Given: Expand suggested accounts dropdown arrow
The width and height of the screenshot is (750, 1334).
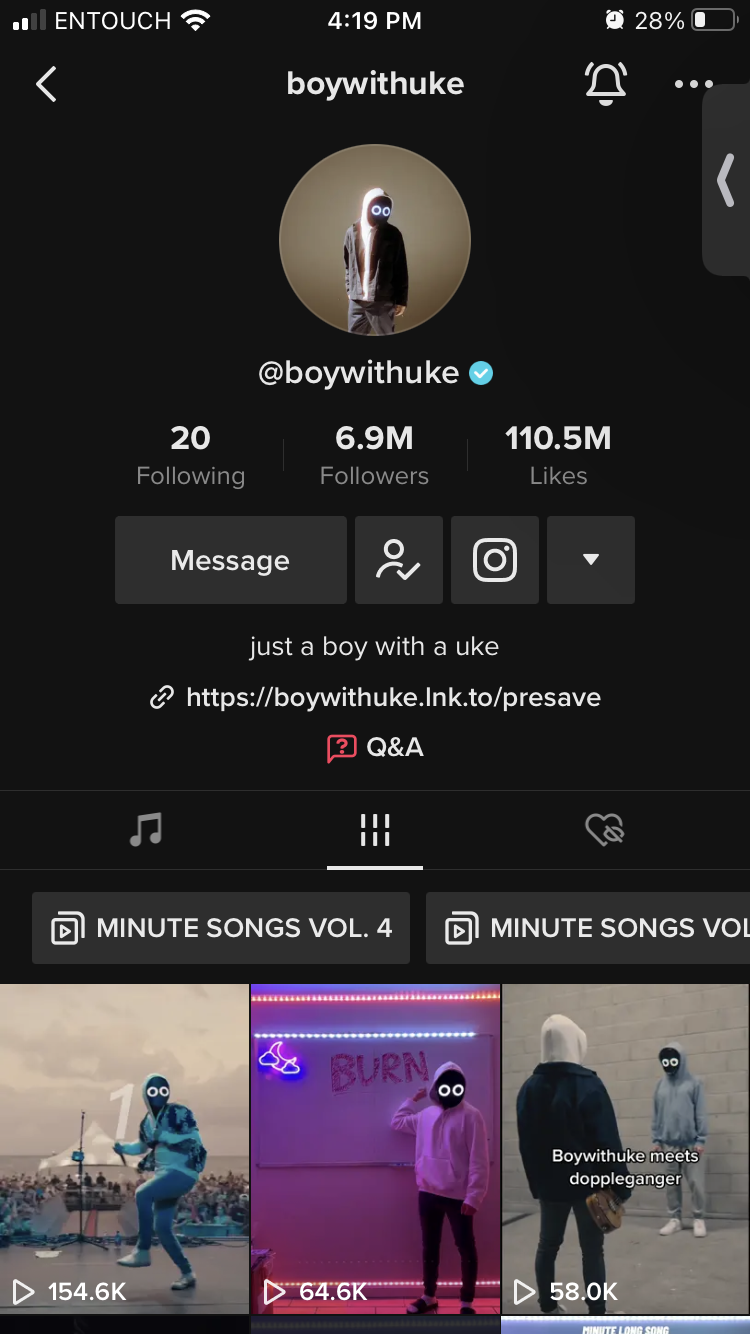Looking at the screenshot, I should click(x=591, y=560).
